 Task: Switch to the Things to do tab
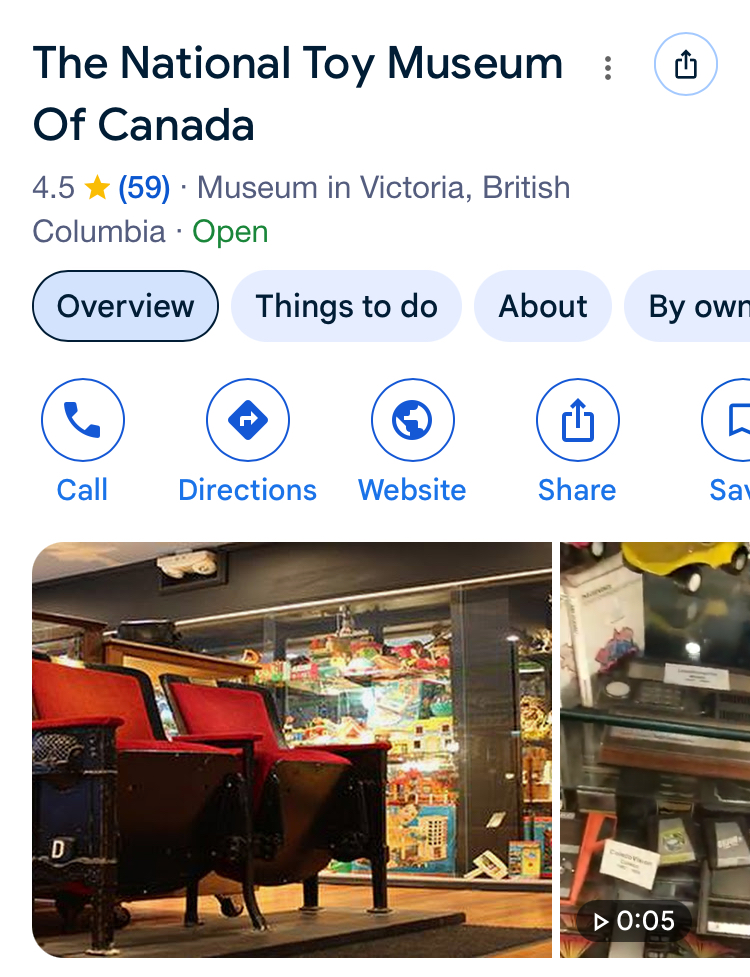346,306
